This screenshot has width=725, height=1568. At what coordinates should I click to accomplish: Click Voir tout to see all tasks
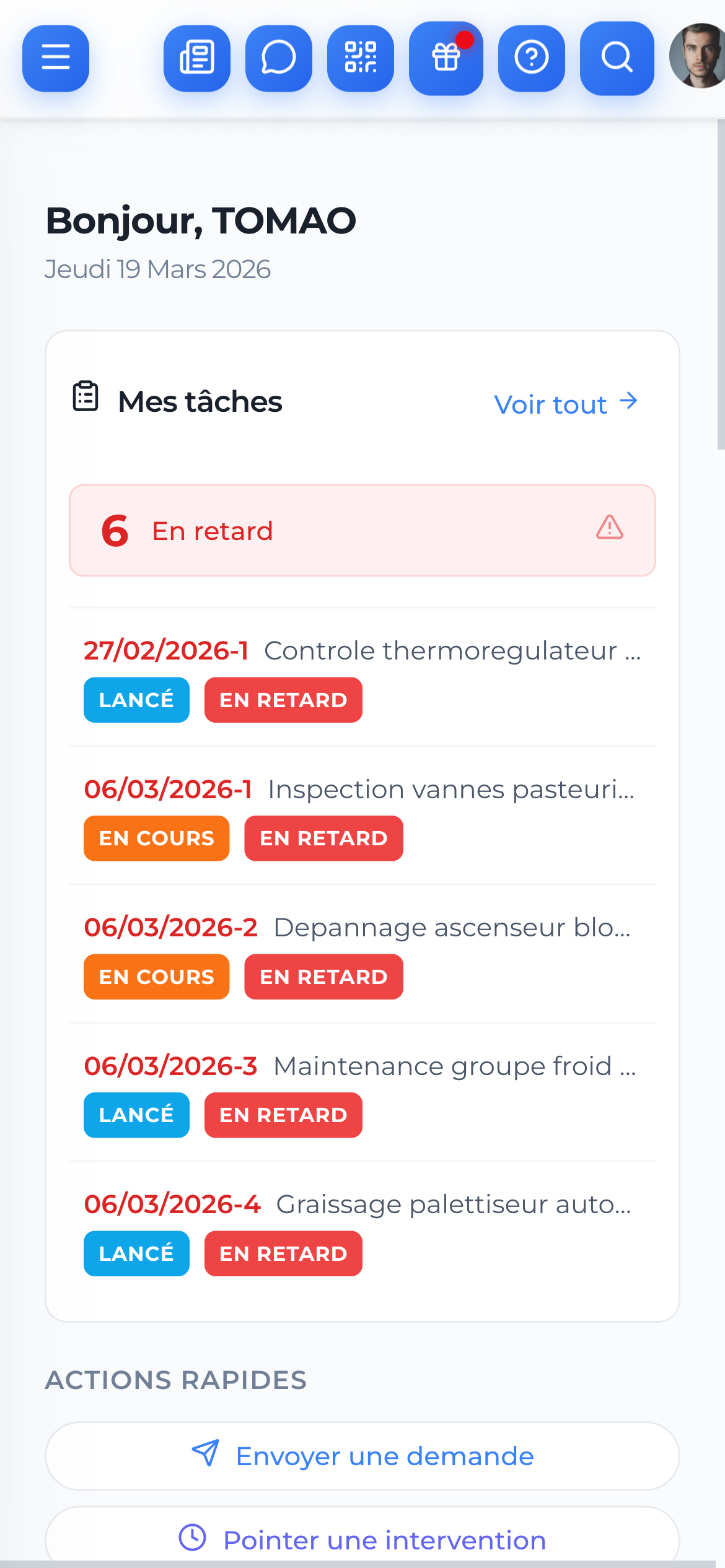pos(566,404)
